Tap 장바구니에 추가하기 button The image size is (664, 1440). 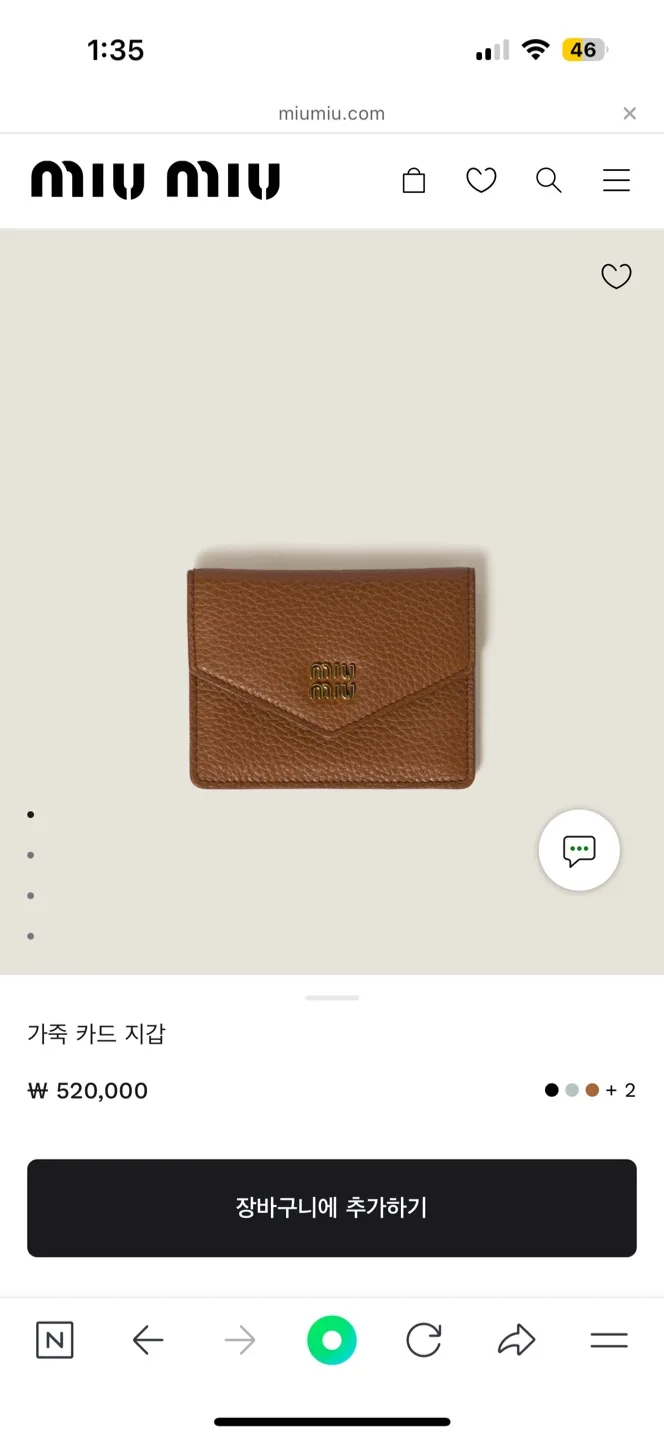tap(332, 1208)
